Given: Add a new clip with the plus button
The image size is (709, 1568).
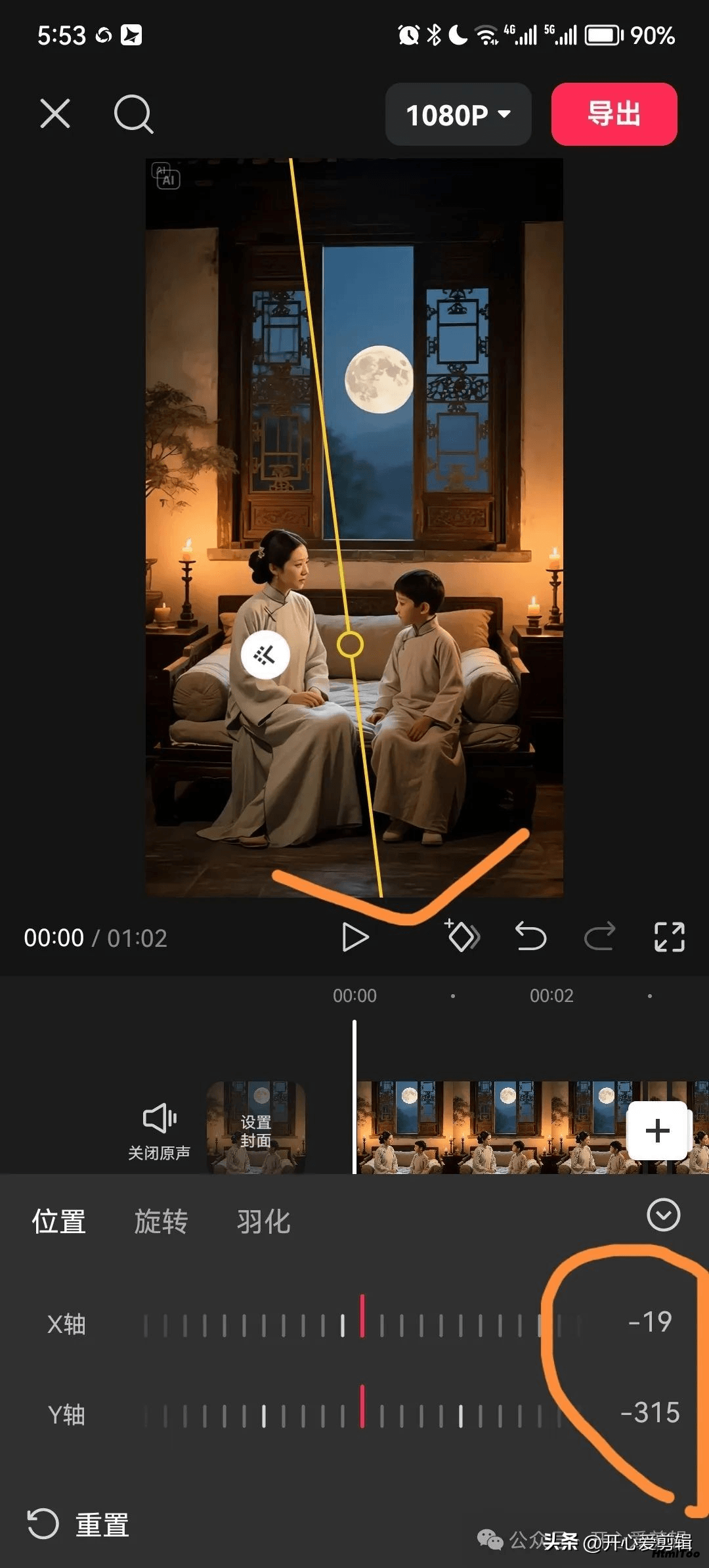Looking at the screenshot, I should coord(657,1131).
